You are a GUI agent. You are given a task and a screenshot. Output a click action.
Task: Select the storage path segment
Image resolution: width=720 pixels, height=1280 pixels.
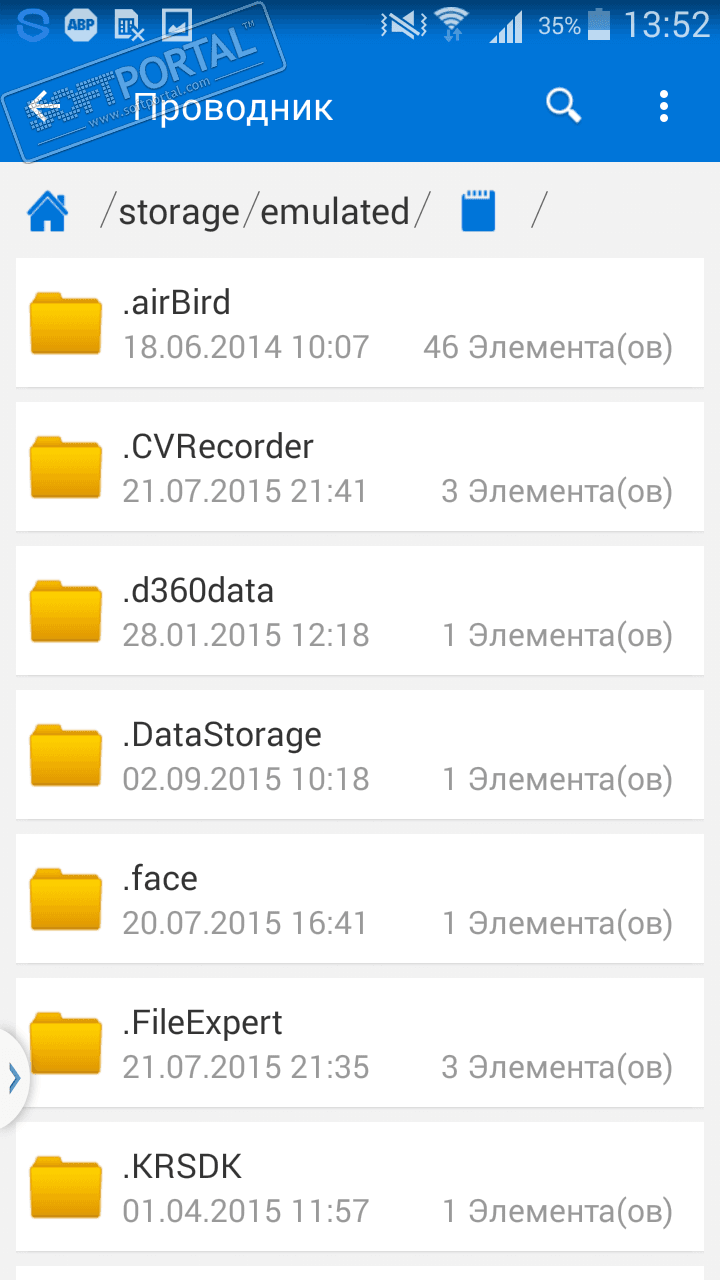(x=179, y=212)
